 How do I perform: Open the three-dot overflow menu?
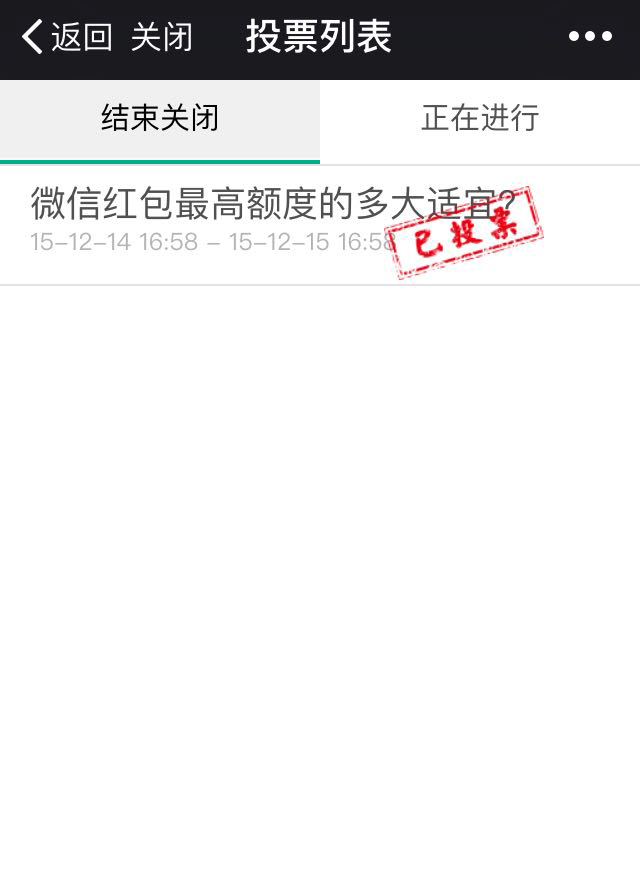click(x=590, y=37)
